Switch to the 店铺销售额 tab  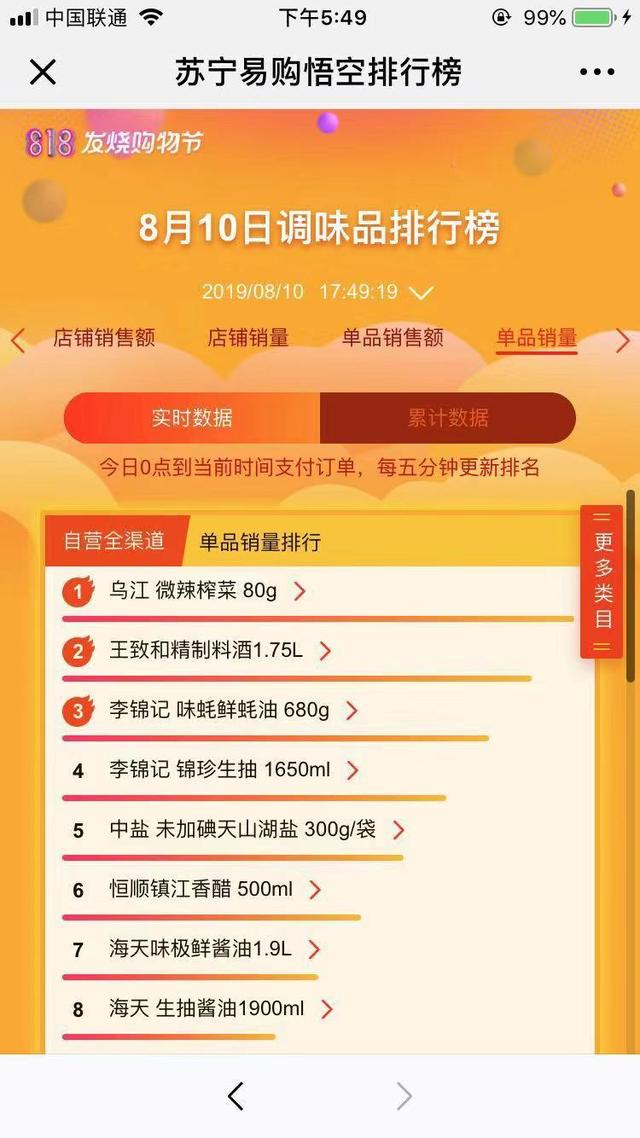tap(104, 337)
